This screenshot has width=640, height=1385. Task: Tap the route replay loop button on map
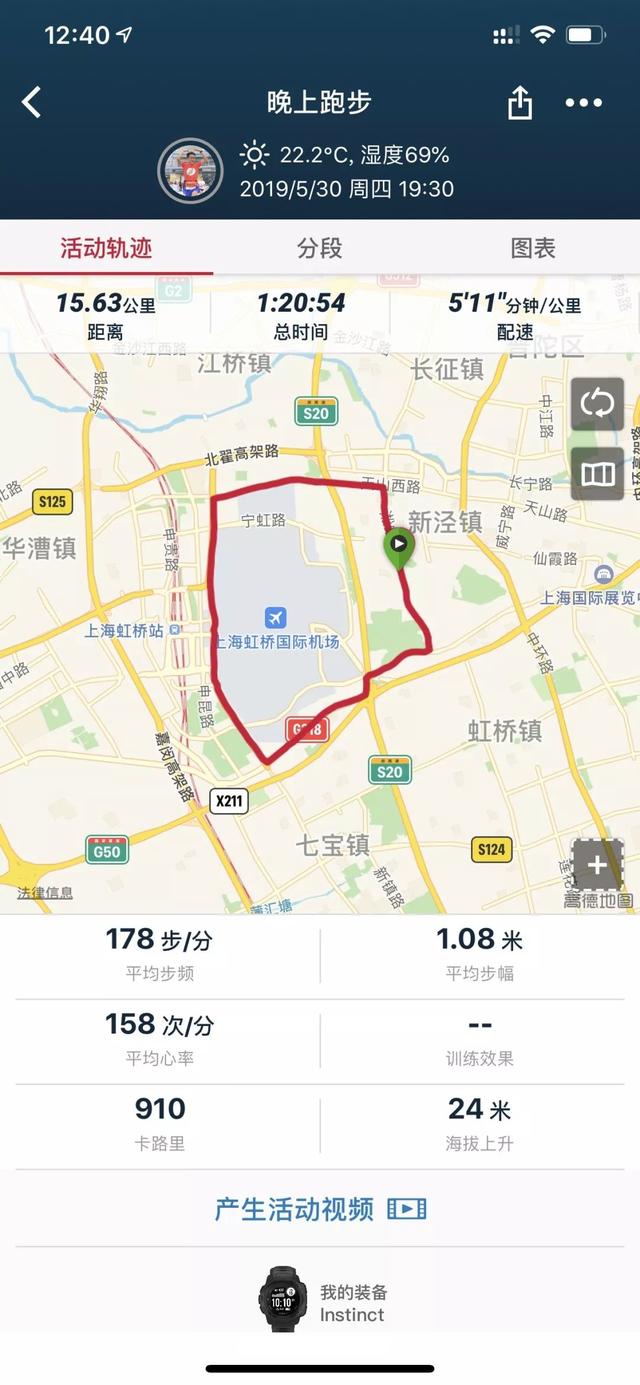pyautogui.click(x=597, y=404)
